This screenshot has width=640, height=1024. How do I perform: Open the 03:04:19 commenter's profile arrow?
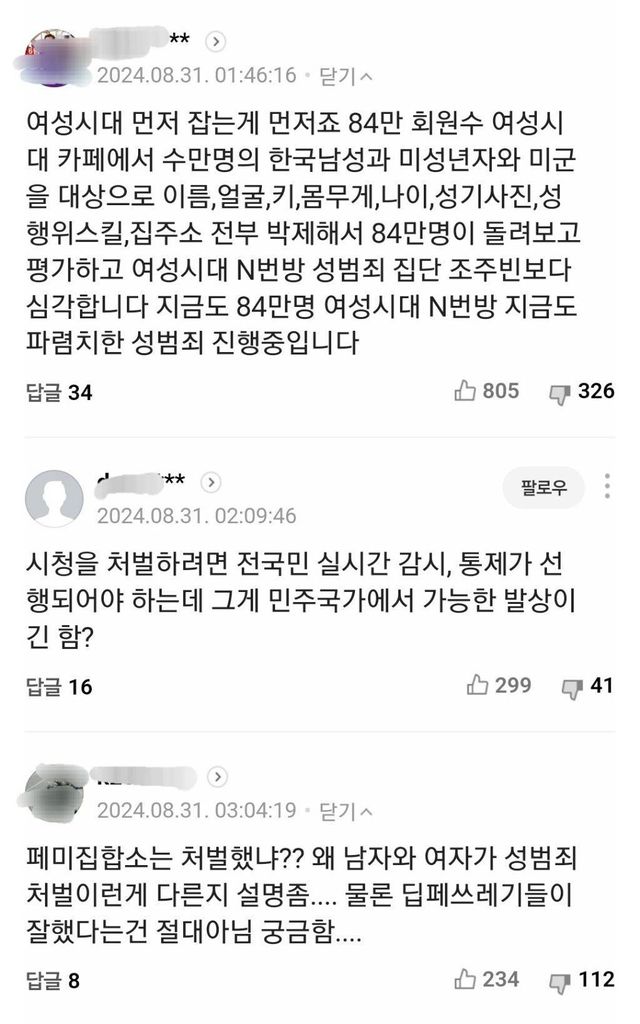[217, 776]
